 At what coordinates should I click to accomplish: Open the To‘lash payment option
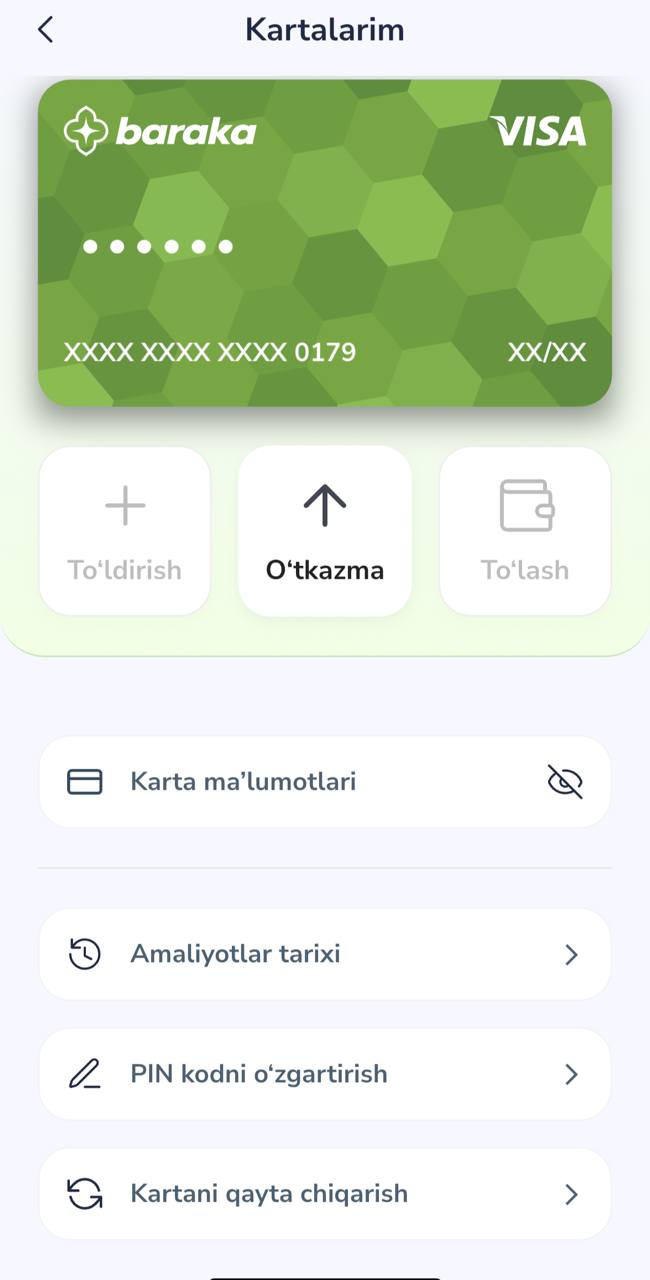tap(525, 531)
